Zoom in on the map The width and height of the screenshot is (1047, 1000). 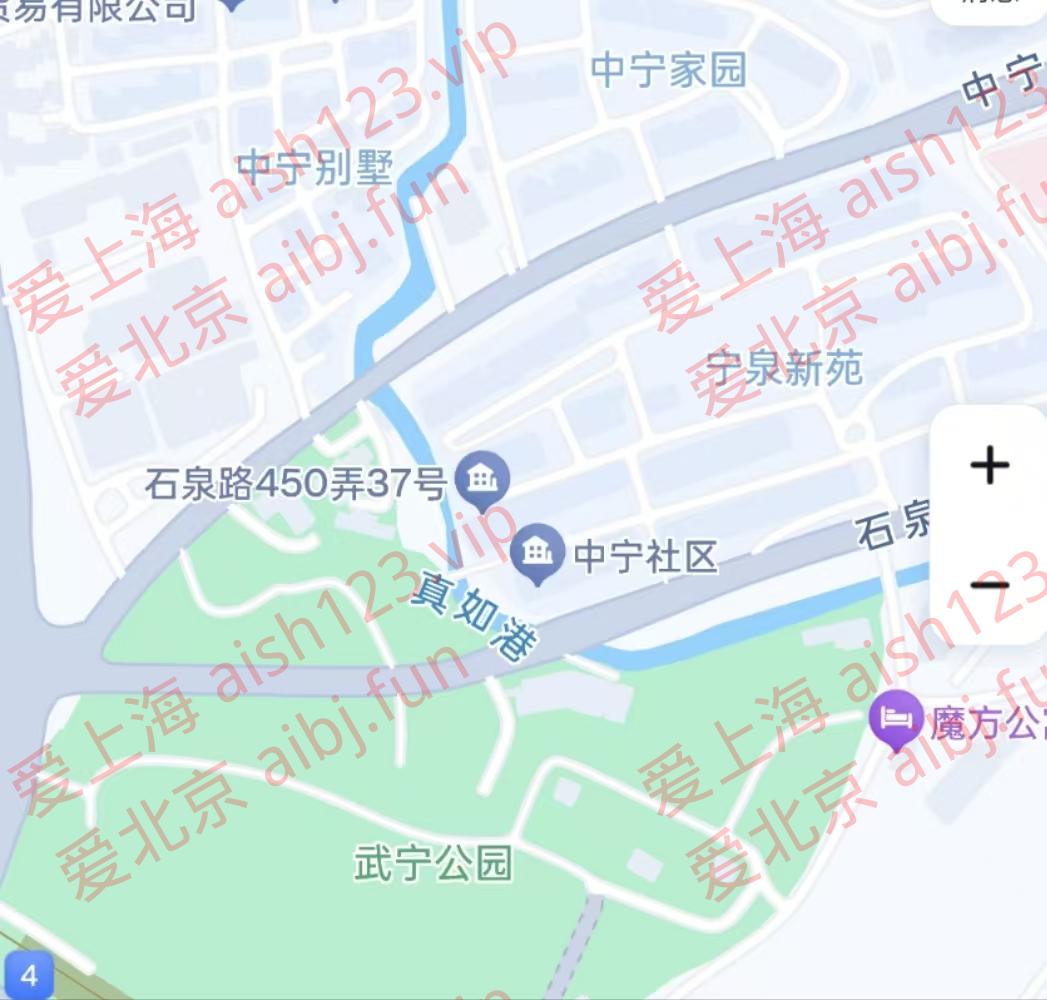point(990,466)
